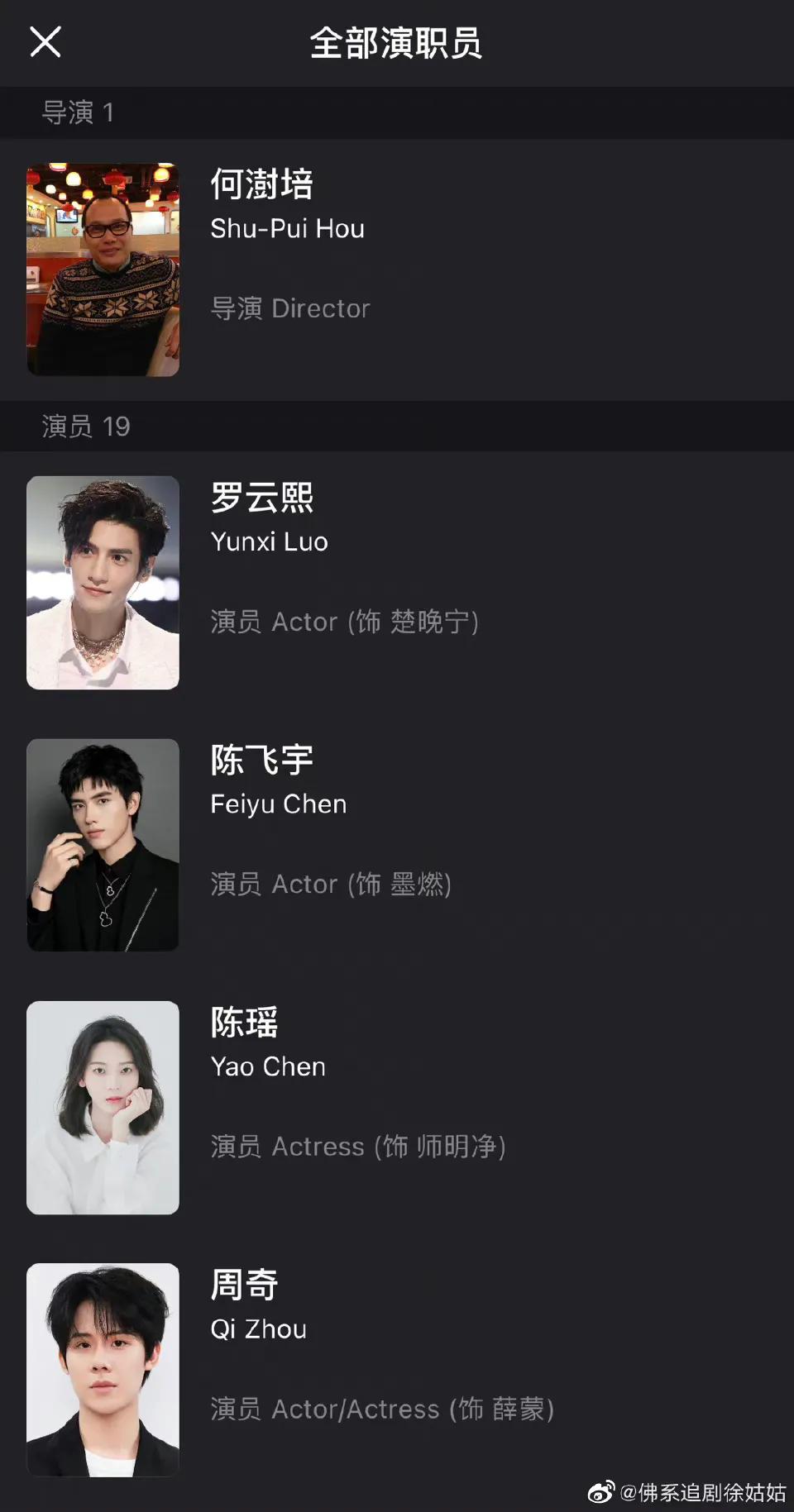794x1512 pixels.
Task: Open Yunxi Luo's profile photo
Action: tap(103, 584)
